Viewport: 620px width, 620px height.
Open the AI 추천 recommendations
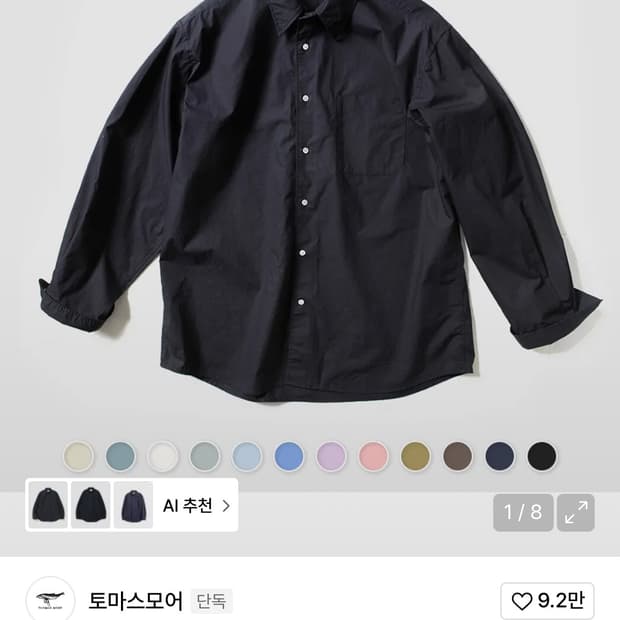pos(197,505)
